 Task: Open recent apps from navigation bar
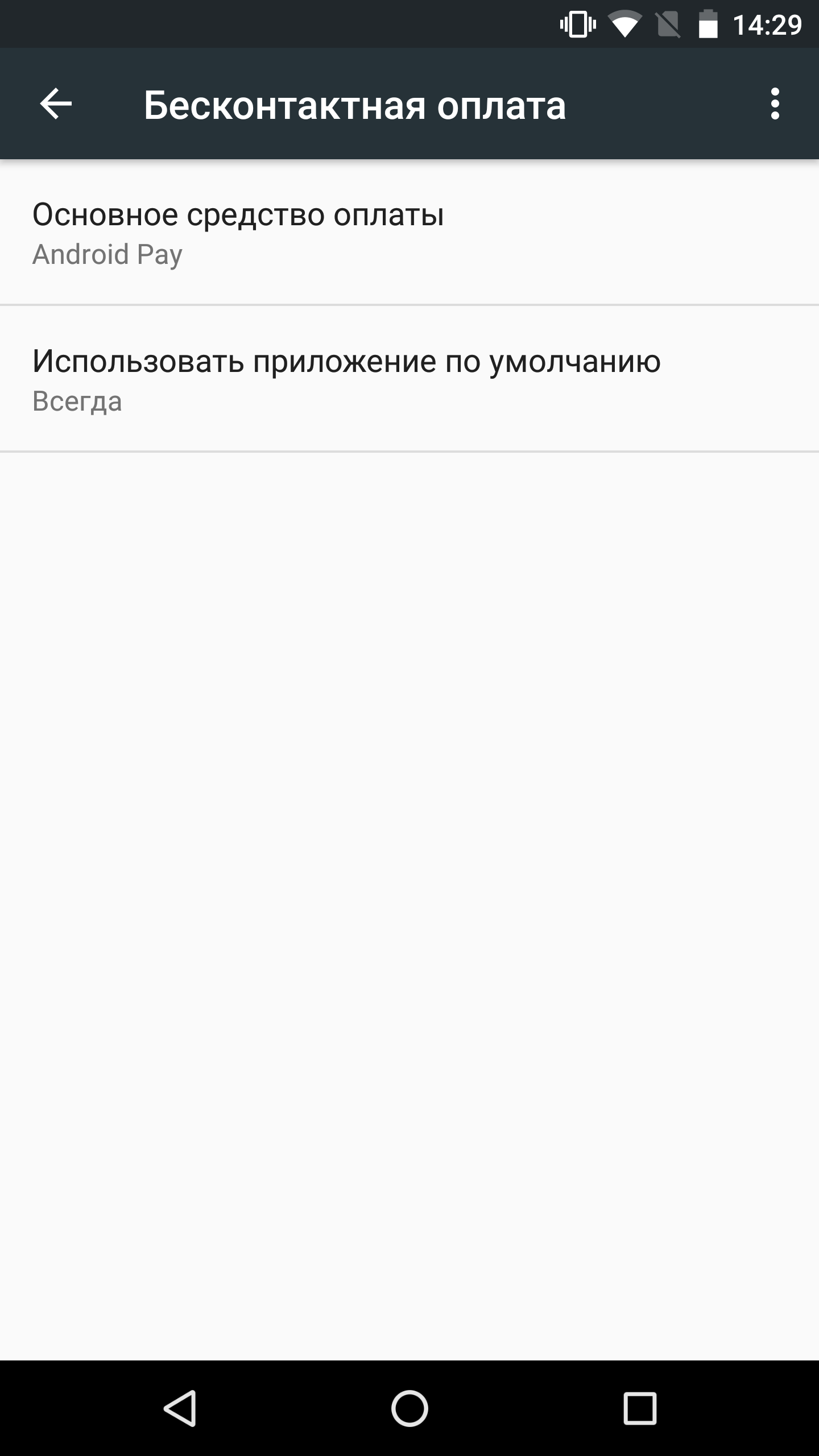coord(640,1408)
